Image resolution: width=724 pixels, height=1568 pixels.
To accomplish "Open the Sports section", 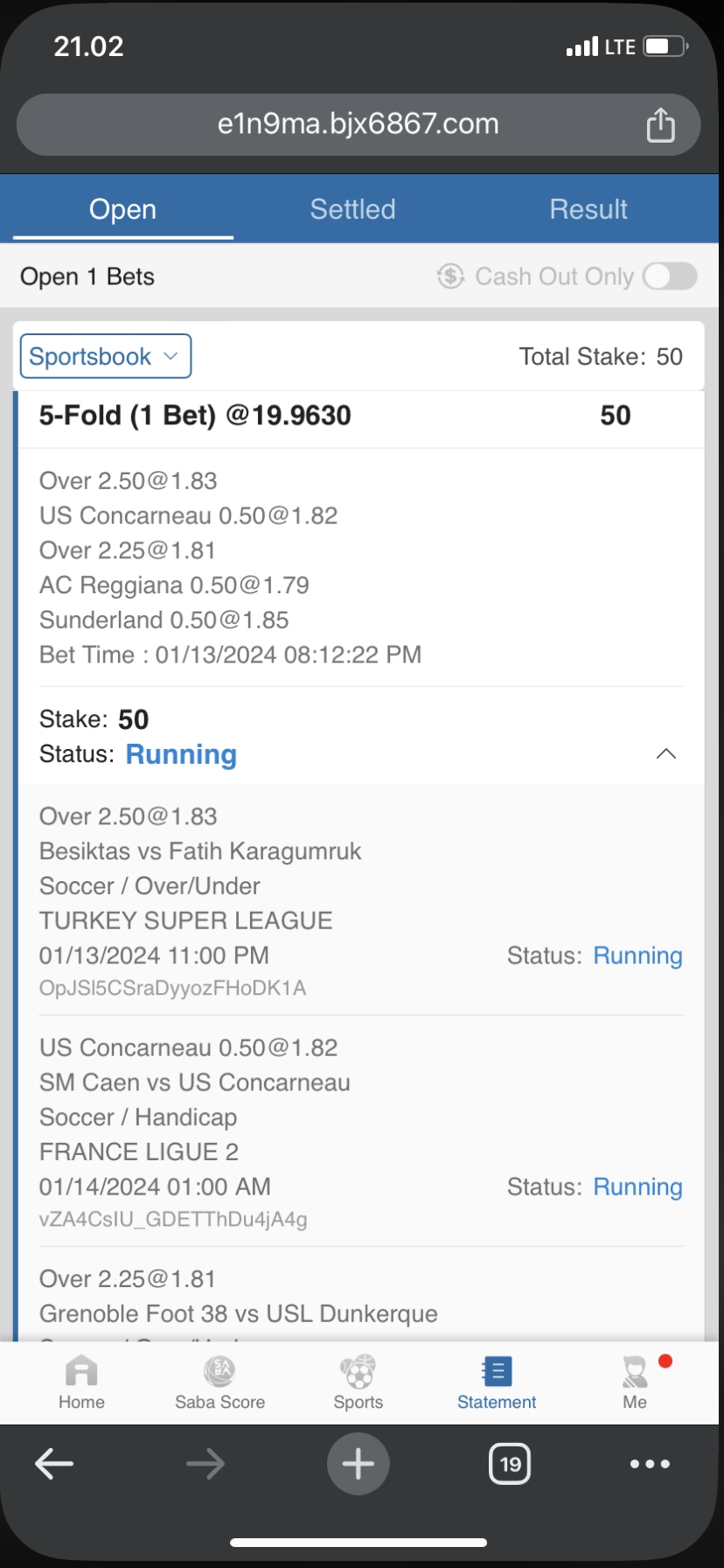I will (358, 1382).
